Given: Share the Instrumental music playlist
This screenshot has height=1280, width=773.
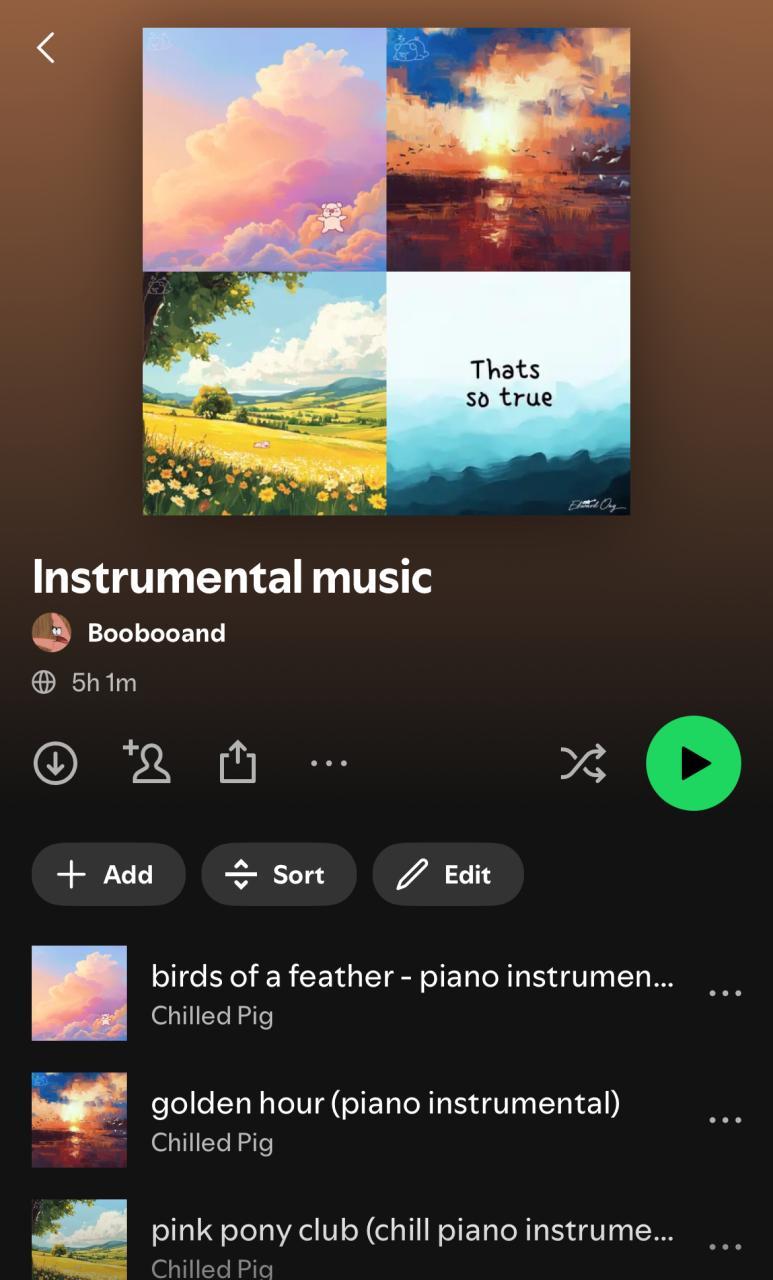Looking at the screenshot, I should [x=237, y=763].
